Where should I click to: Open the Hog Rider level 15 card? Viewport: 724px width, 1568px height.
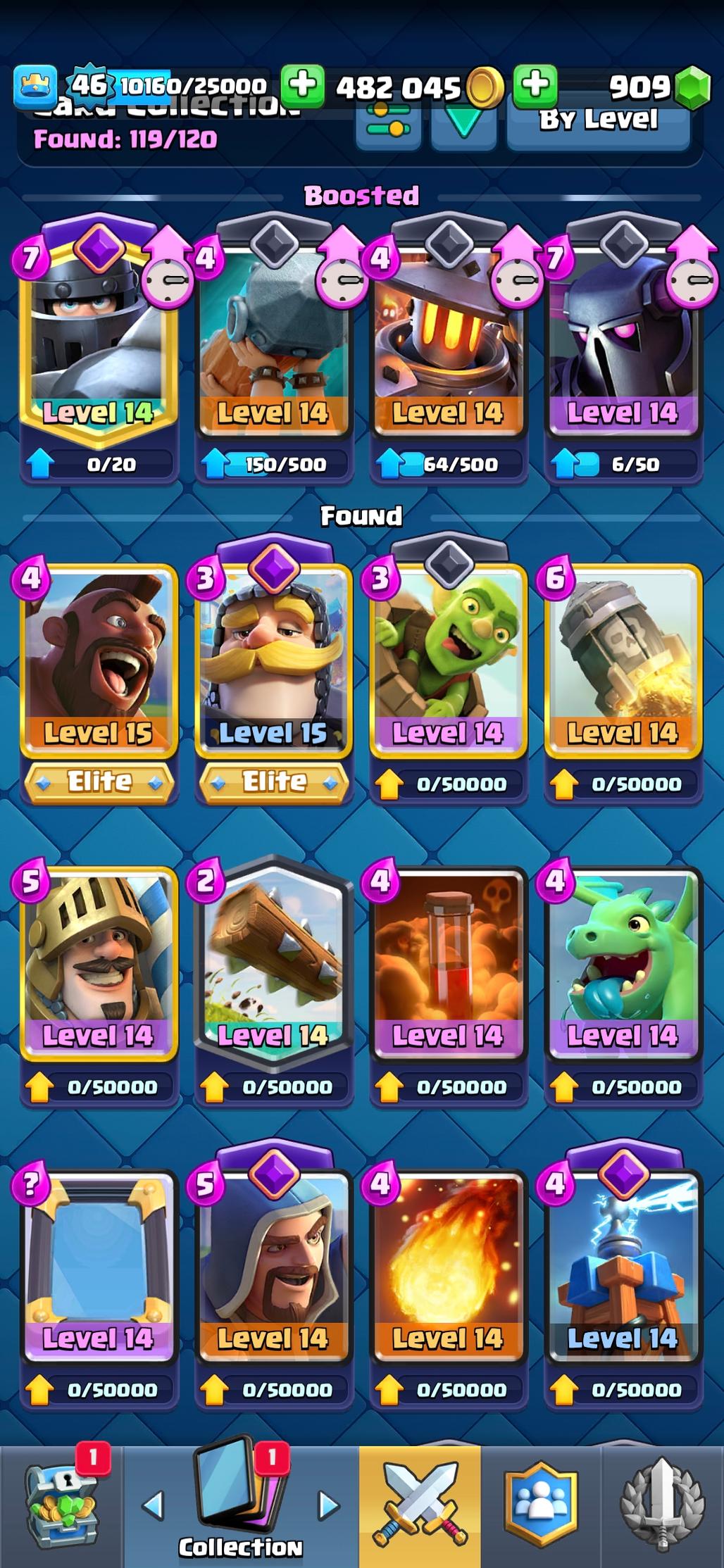pyautogui.click(x=99, y=662)
